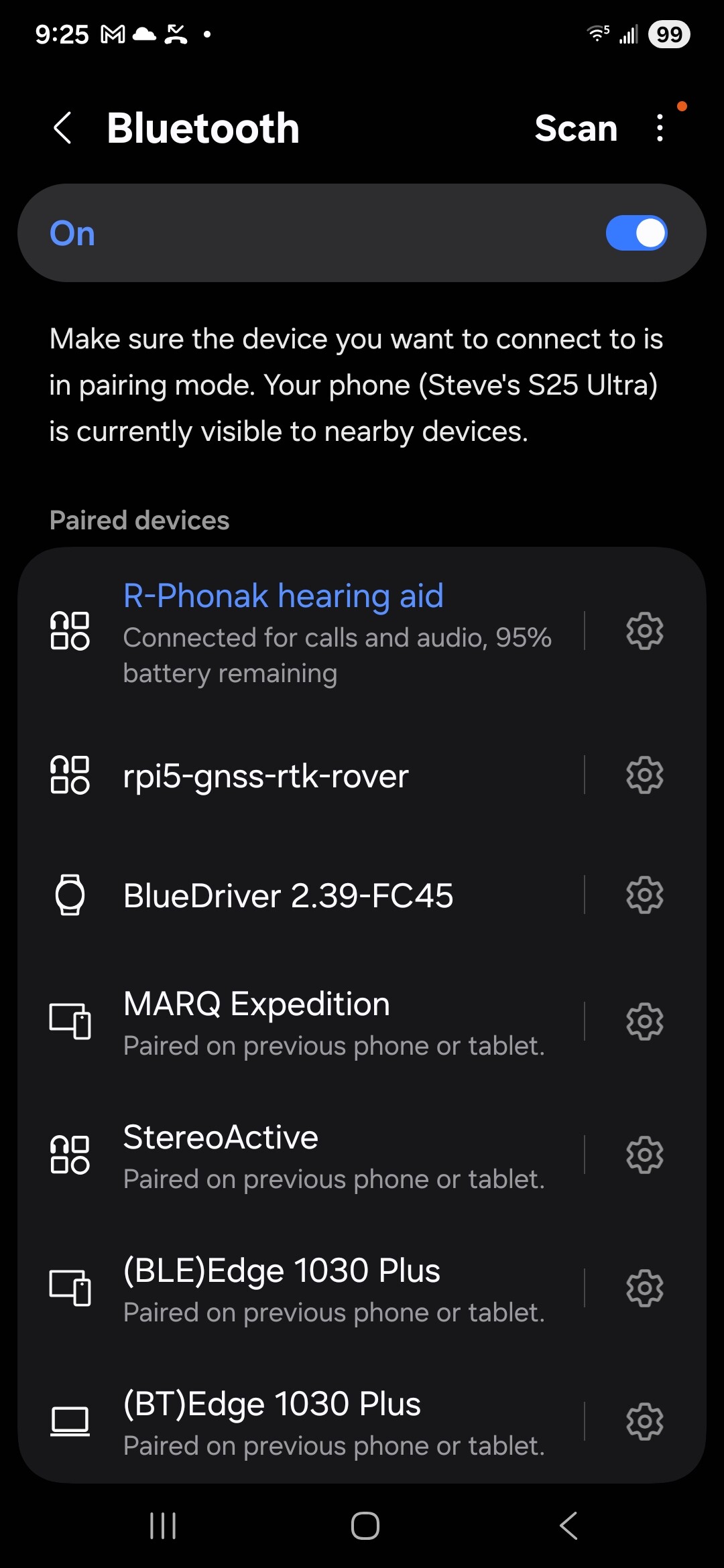Show recent apps from navigation bar
Viewport: 724px width, 1568px height.
(163, 1526)
